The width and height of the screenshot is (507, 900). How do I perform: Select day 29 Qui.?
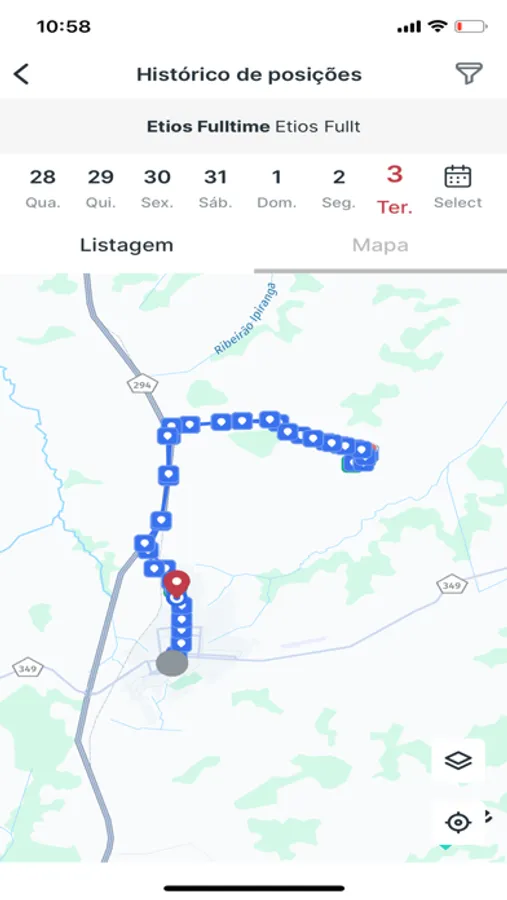point(100,188)
